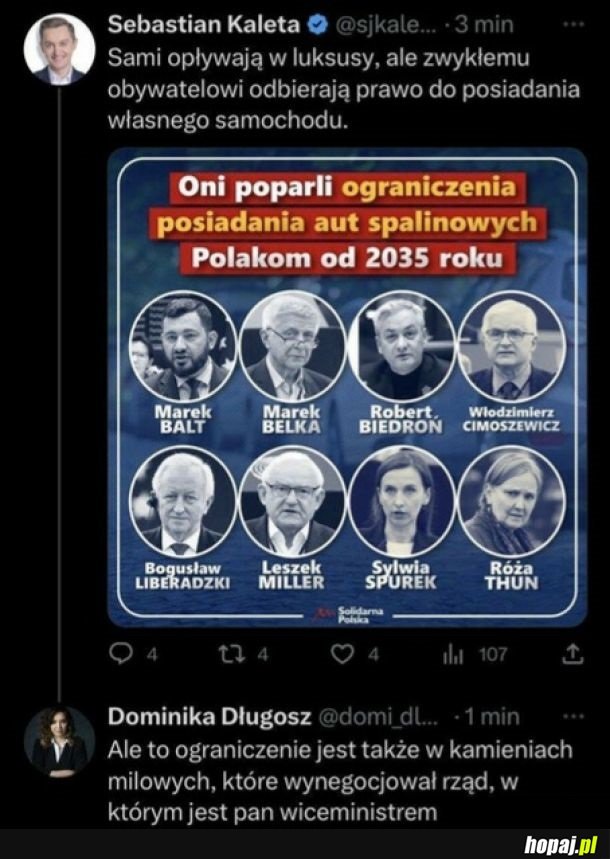Open overflow menu on Dominika Długosz's reply

(x=573, y=715)
